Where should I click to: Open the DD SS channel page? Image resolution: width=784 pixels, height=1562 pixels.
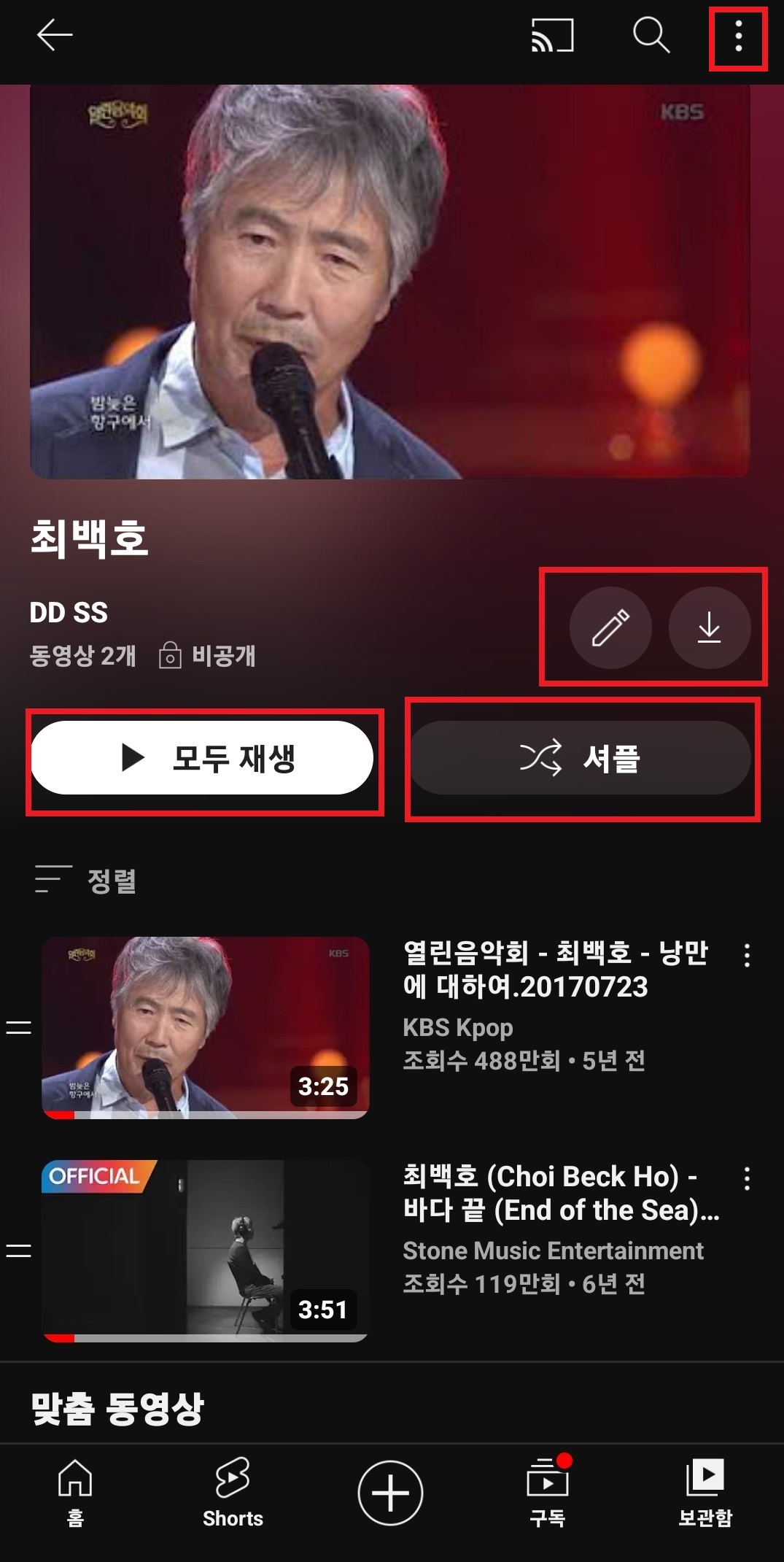click(x=70, y=613)
